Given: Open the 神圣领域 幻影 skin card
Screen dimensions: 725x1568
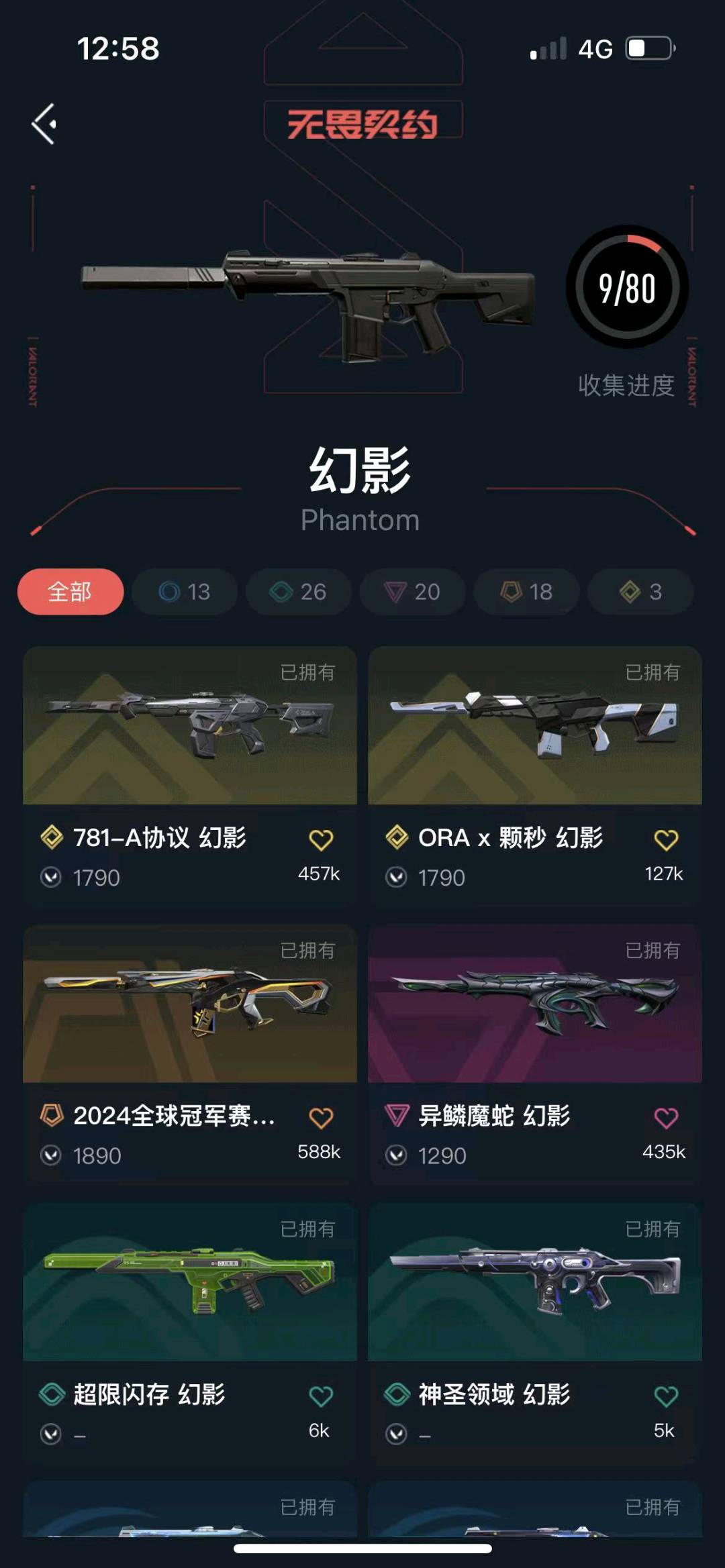Looking at the screenshot, I should click(x=535, y=1282).
